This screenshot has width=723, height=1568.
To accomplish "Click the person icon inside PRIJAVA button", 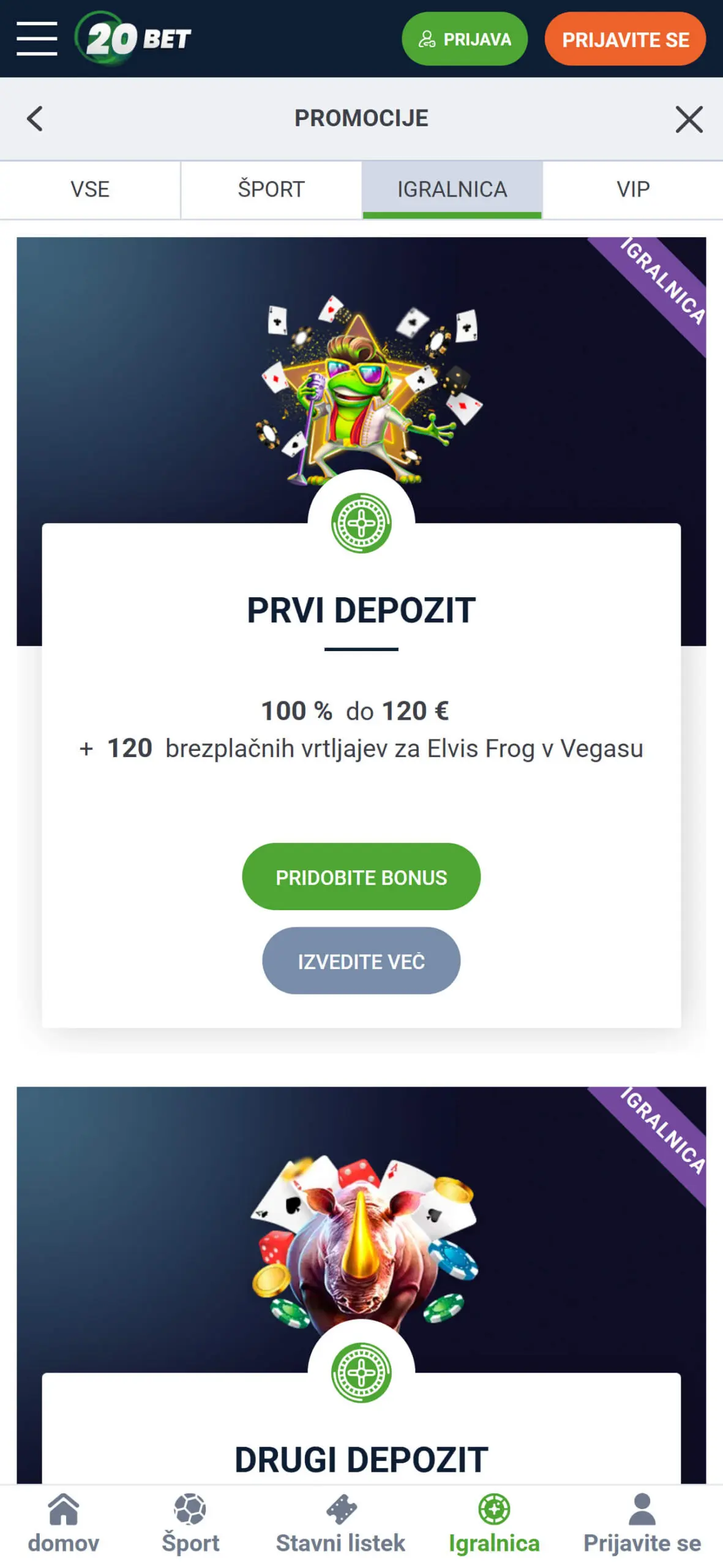I will (427, 39).
